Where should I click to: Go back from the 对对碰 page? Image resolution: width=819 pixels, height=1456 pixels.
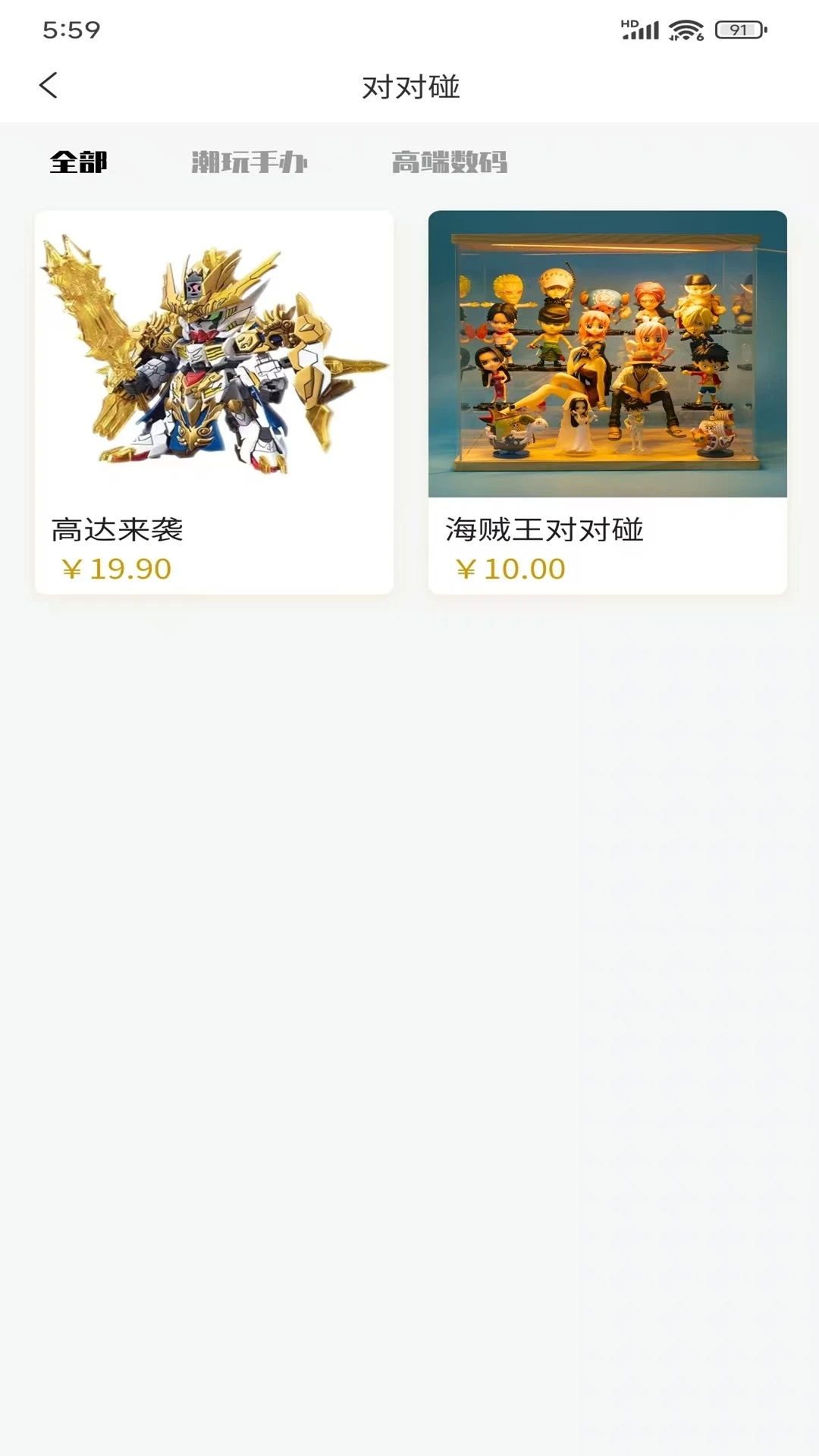pyautogui.click(x=49, y=86)
